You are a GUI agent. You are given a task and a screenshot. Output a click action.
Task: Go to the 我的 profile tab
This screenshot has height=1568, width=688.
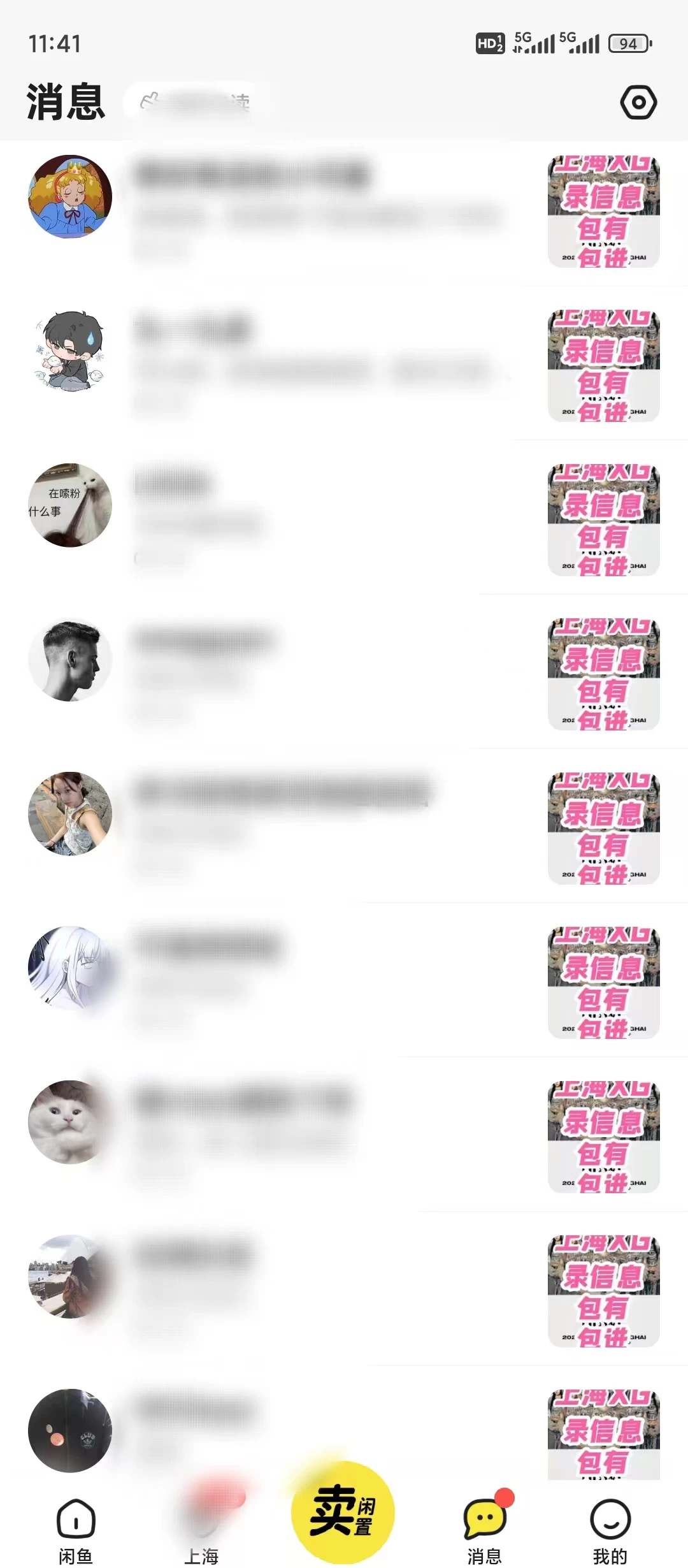tap(610, 1528)
